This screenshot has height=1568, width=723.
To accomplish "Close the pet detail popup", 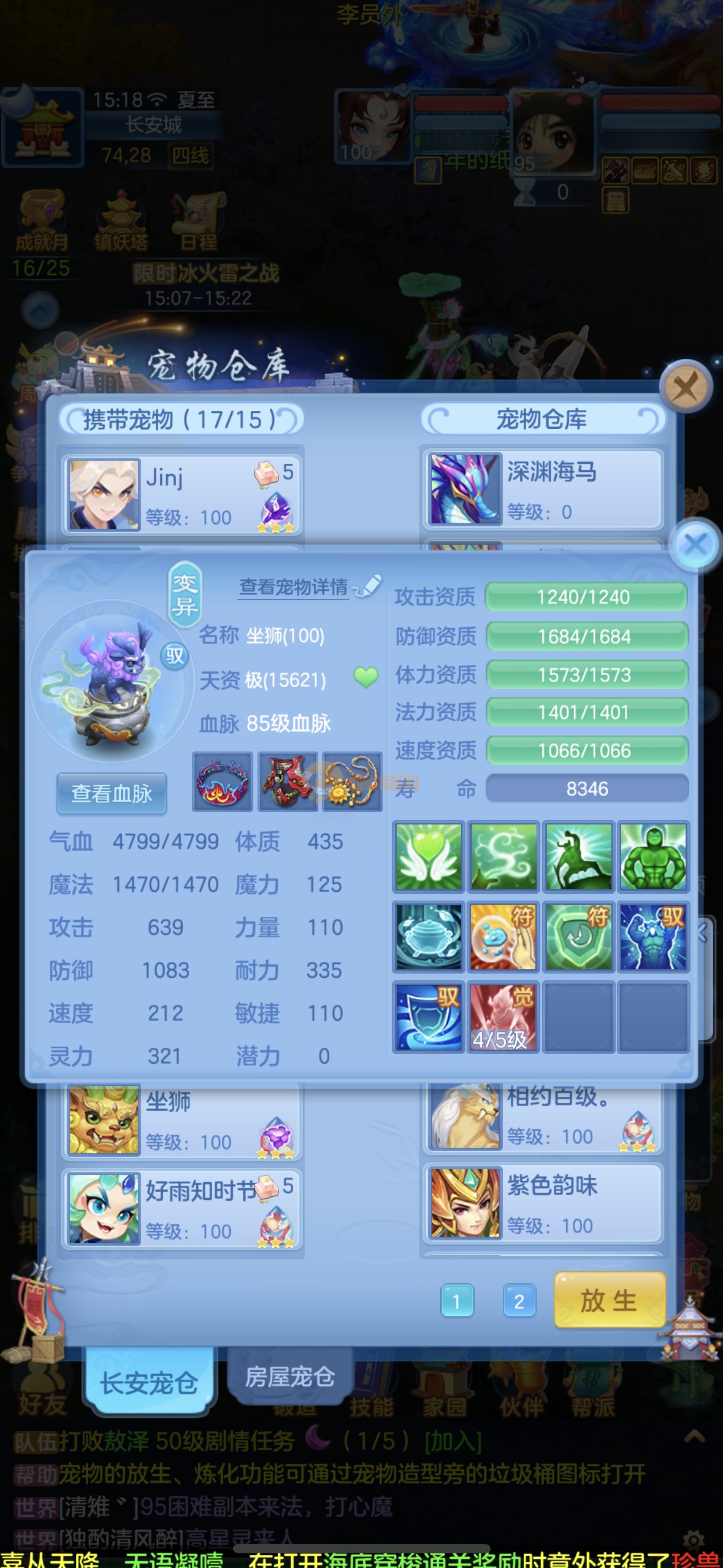I will tap(695, 544).
